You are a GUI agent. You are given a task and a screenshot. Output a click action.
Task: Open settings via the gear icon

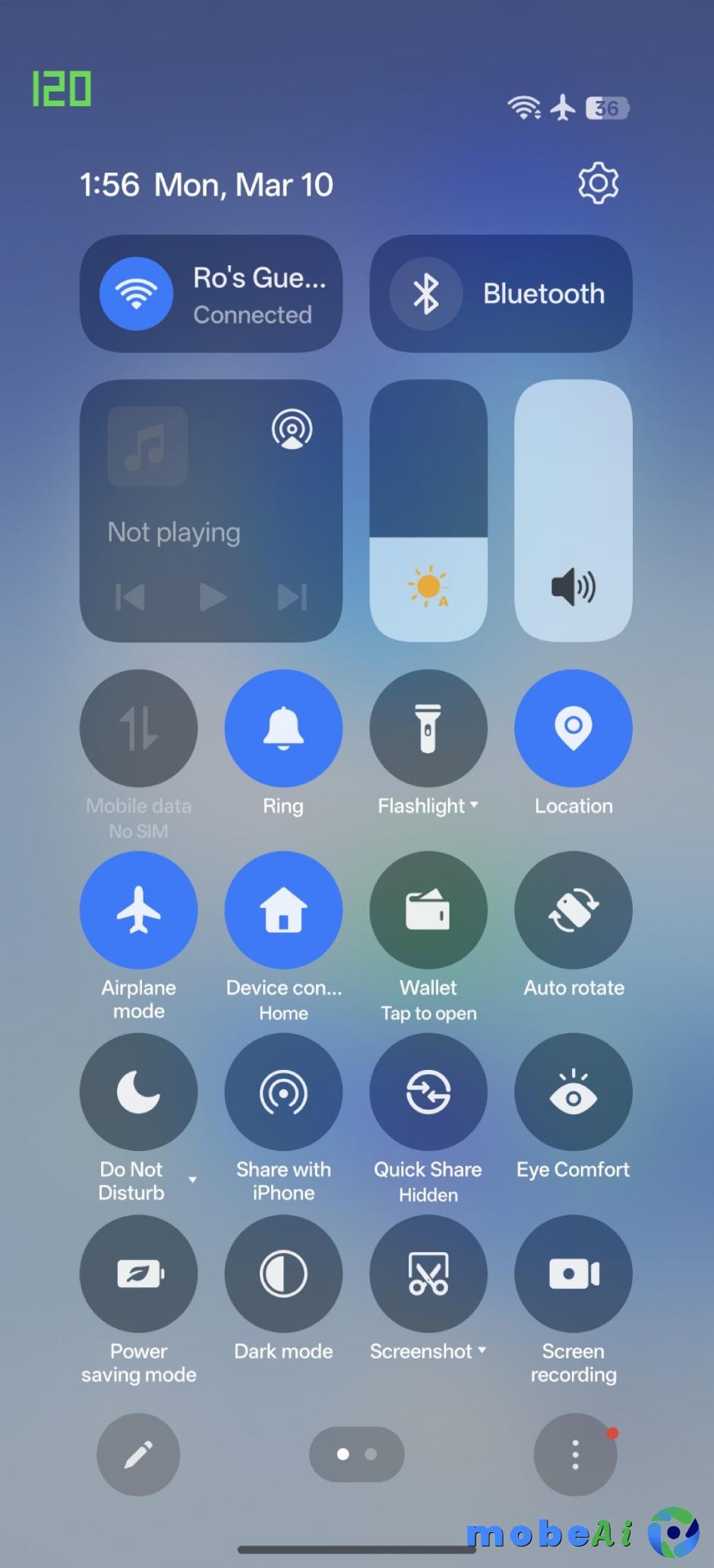[598, 183]
